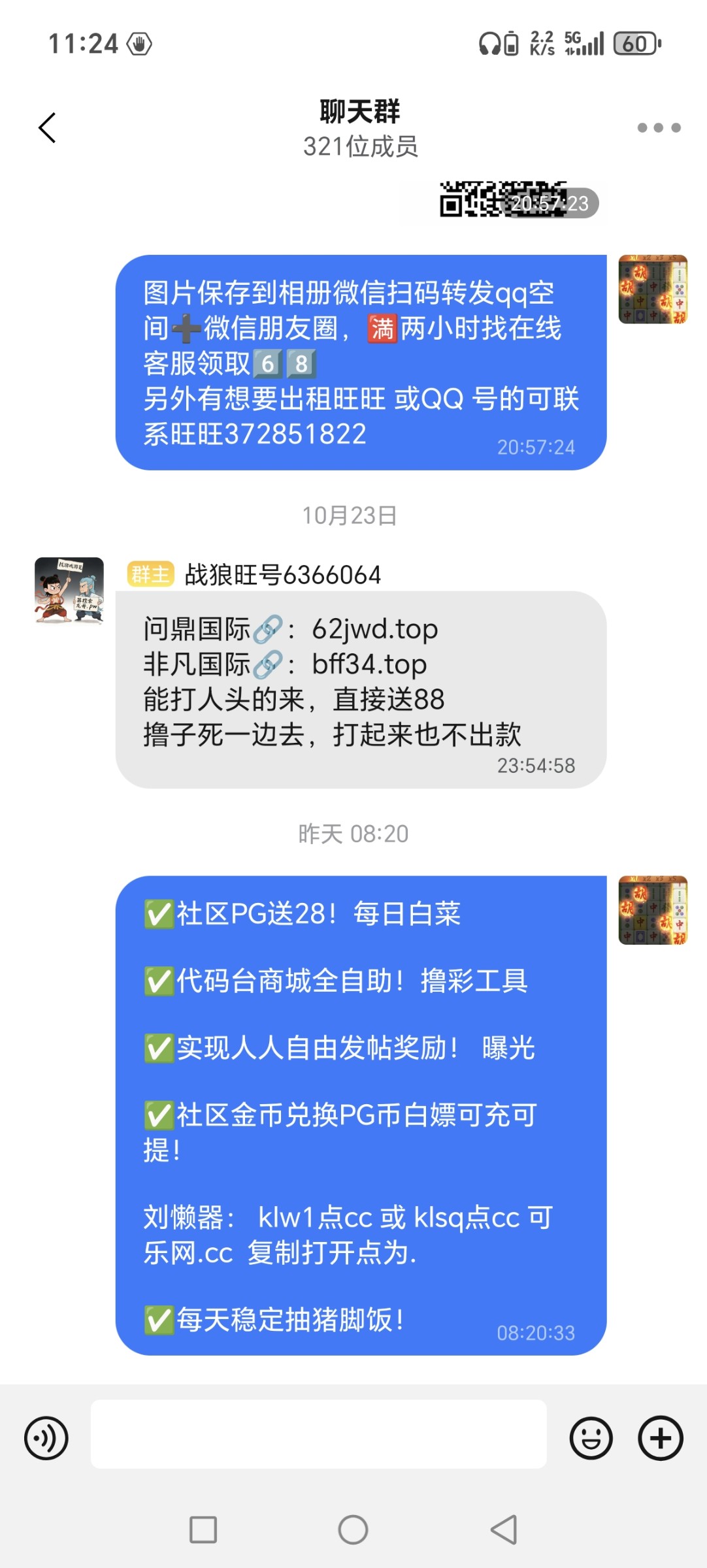Tap the battery indicator showing 60
Image resolution: width=707 pixels, height=1568 pixels.
634,44
